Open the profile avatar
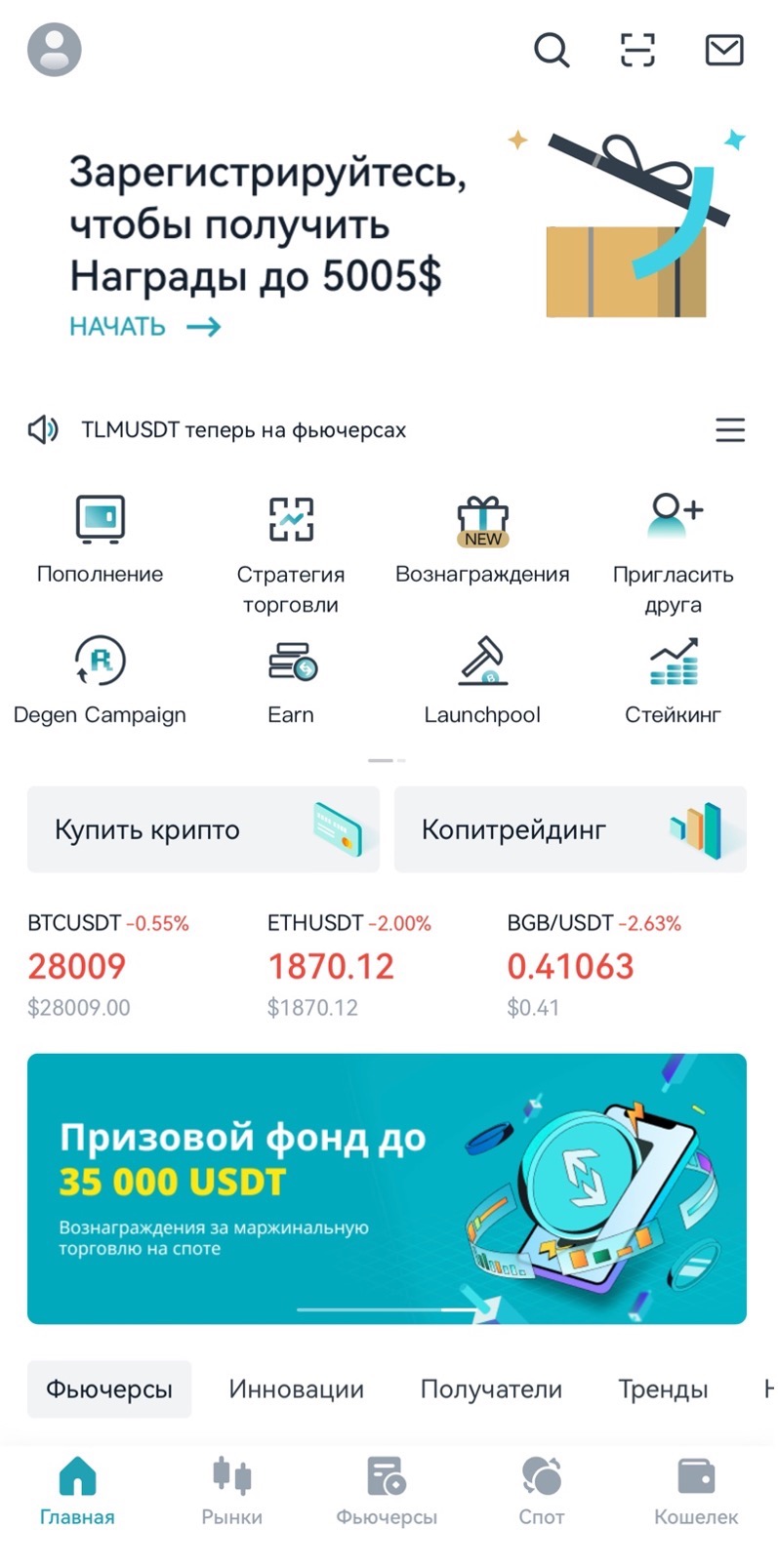This screenshot has width=778, height=1568. coord(55,50)
